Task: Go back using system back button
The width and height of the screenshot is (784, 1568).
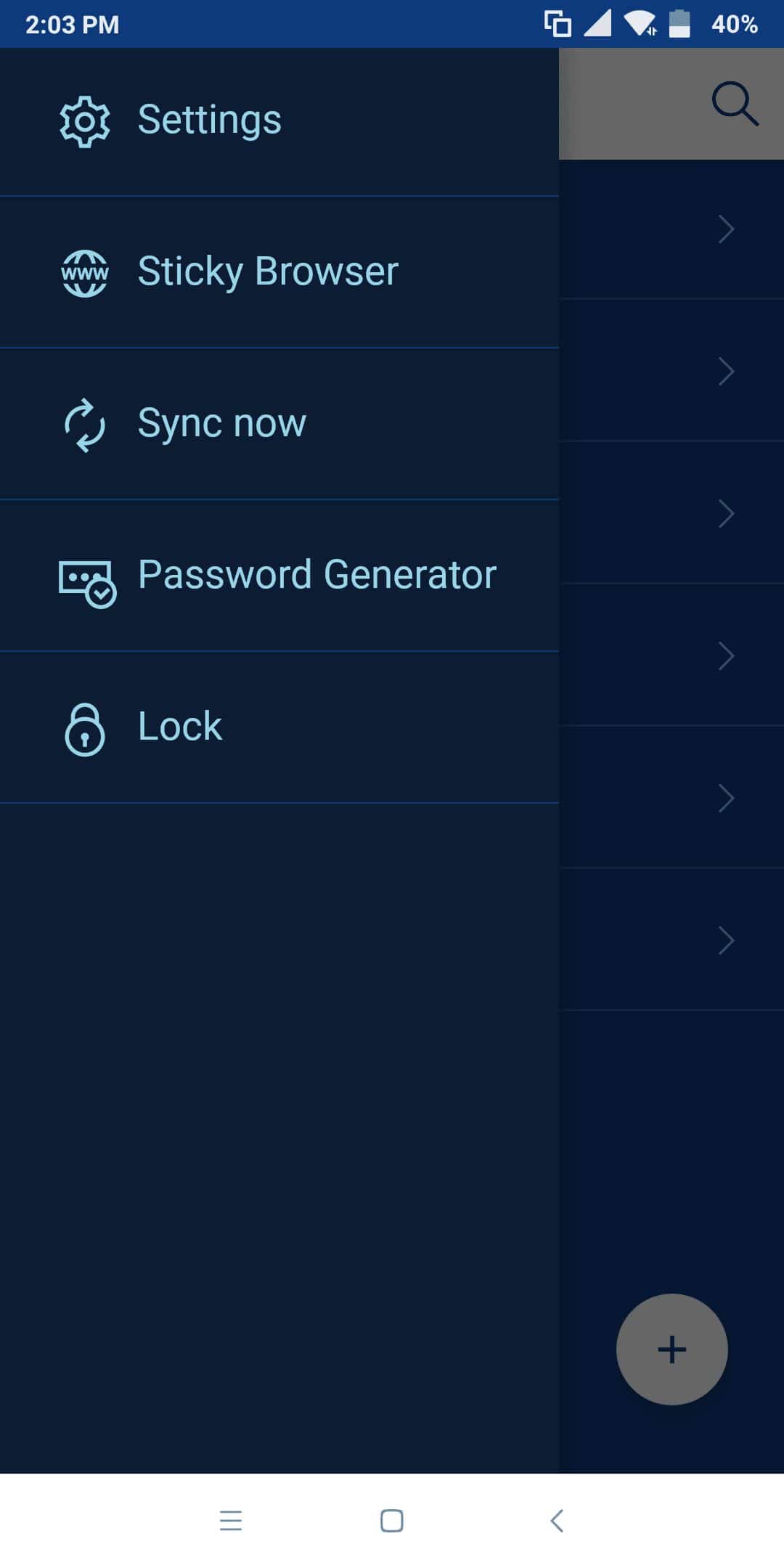Action: [557, 1520]
